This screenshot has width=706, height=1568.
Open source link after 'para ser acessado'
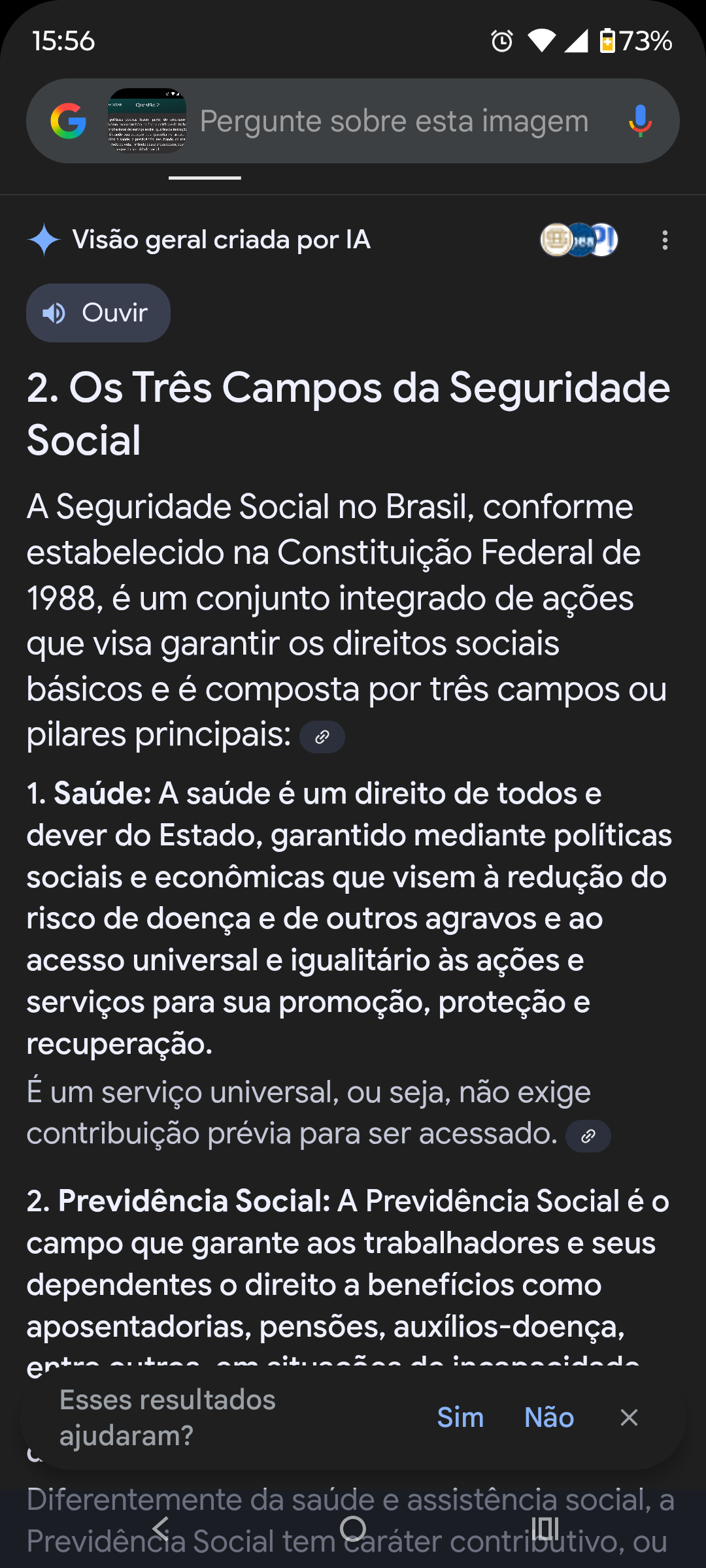(x=588, y=1136)
